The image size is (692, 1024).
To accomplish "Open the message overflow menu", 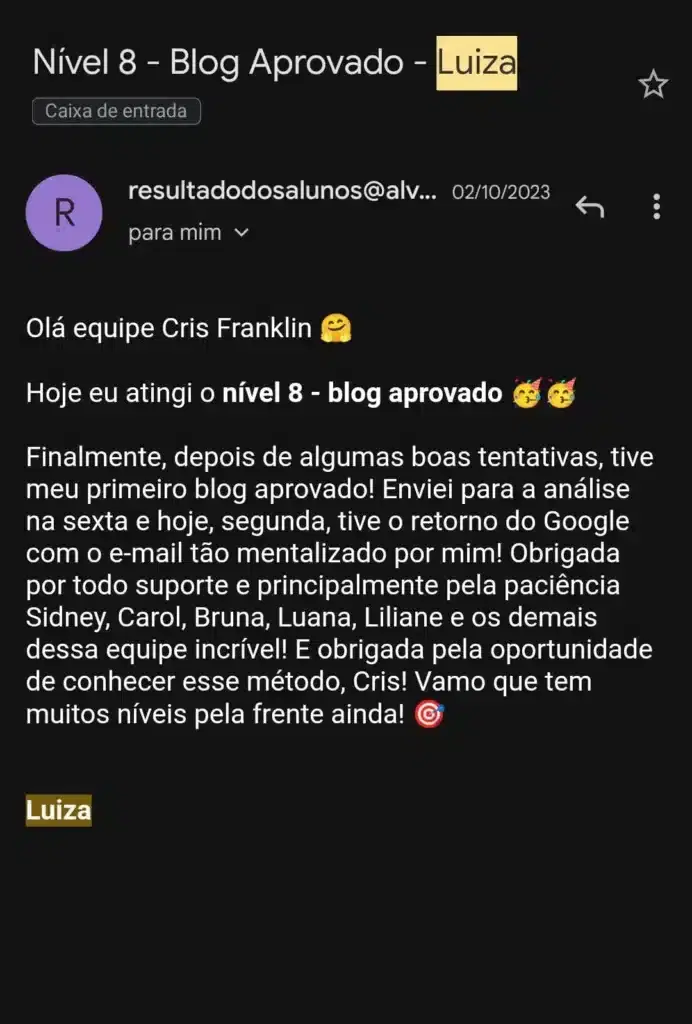I will [656, 207].
